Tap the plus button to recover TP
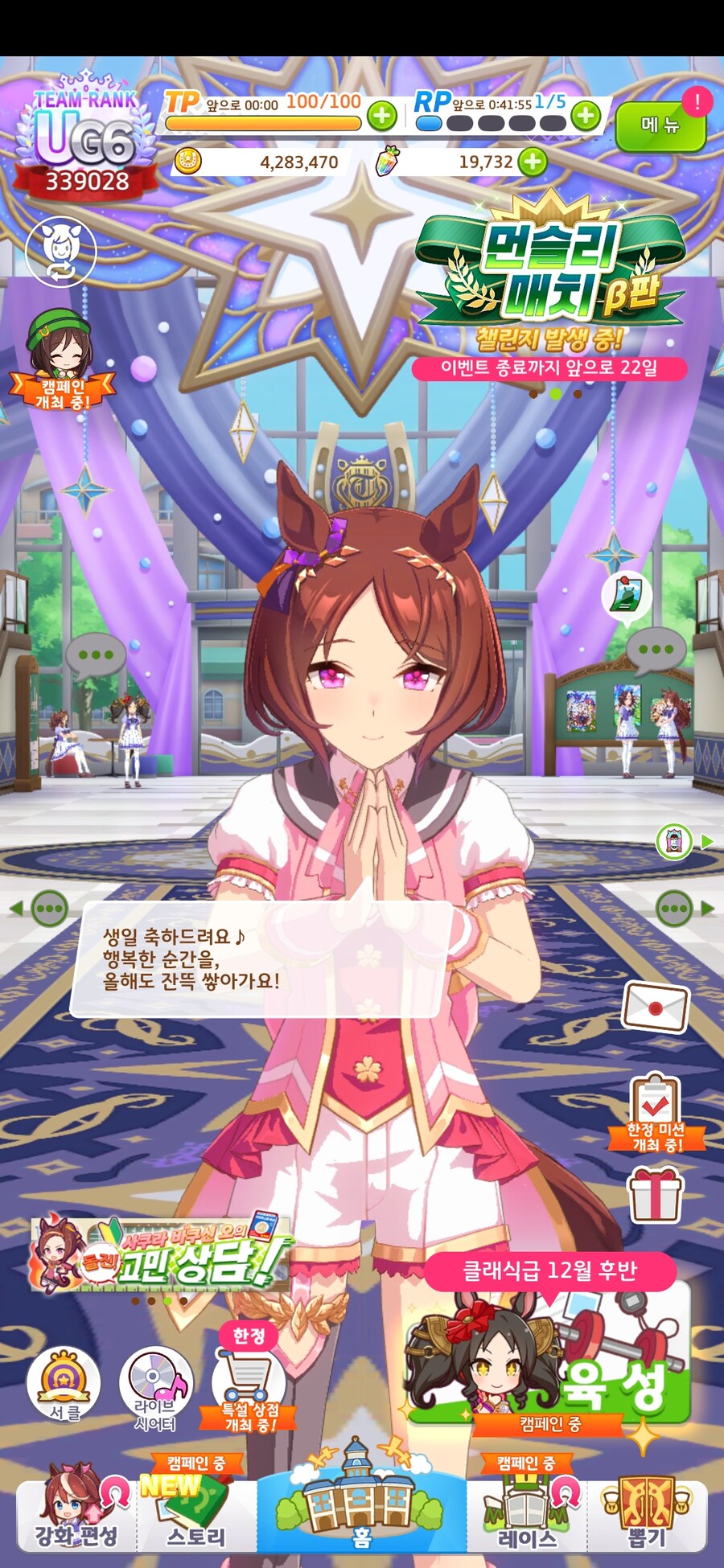Viewport: 724px width, 1568px height. [382, 117]
